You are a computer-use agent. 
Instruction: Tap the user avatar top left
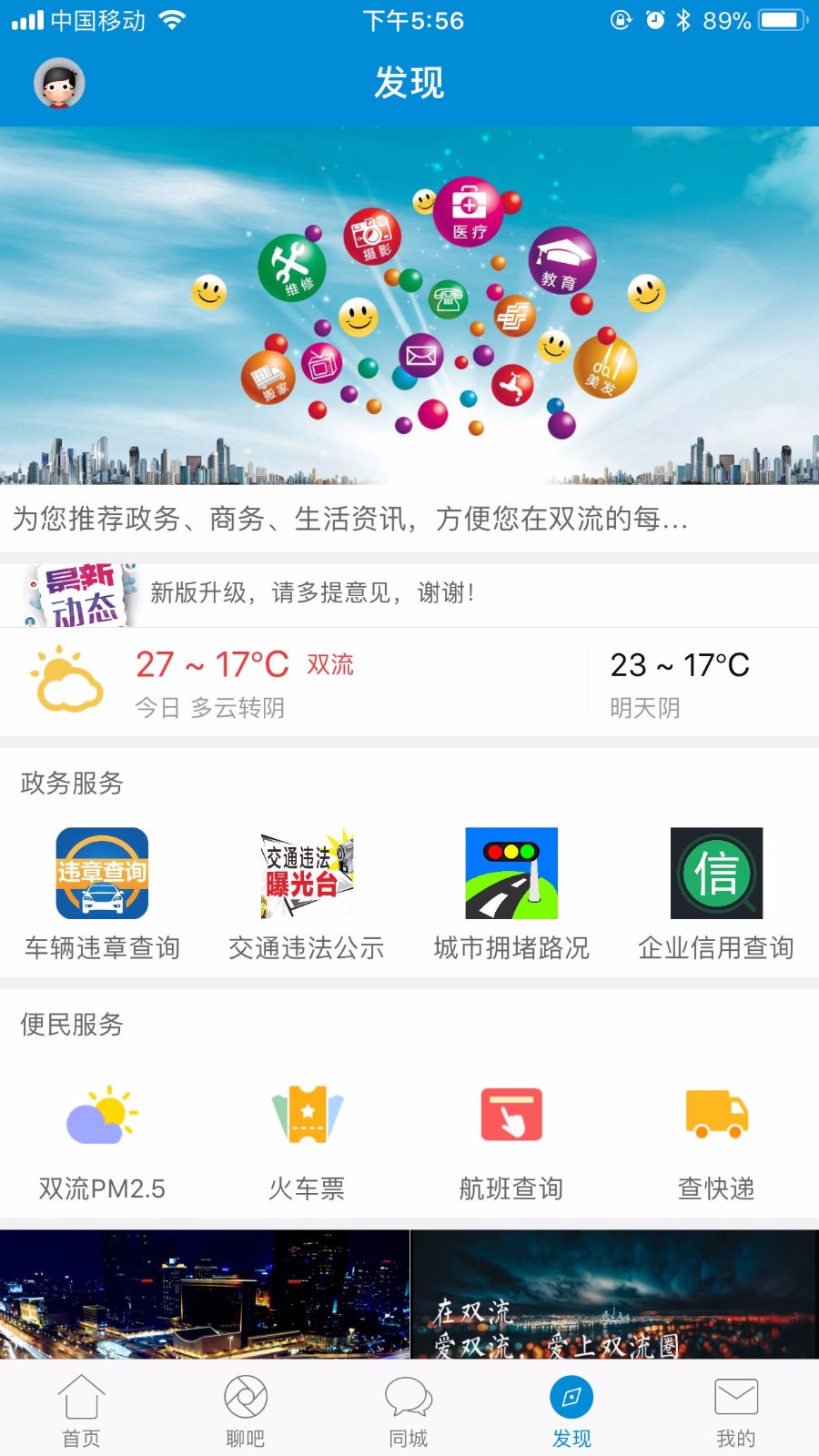(57, 83)
